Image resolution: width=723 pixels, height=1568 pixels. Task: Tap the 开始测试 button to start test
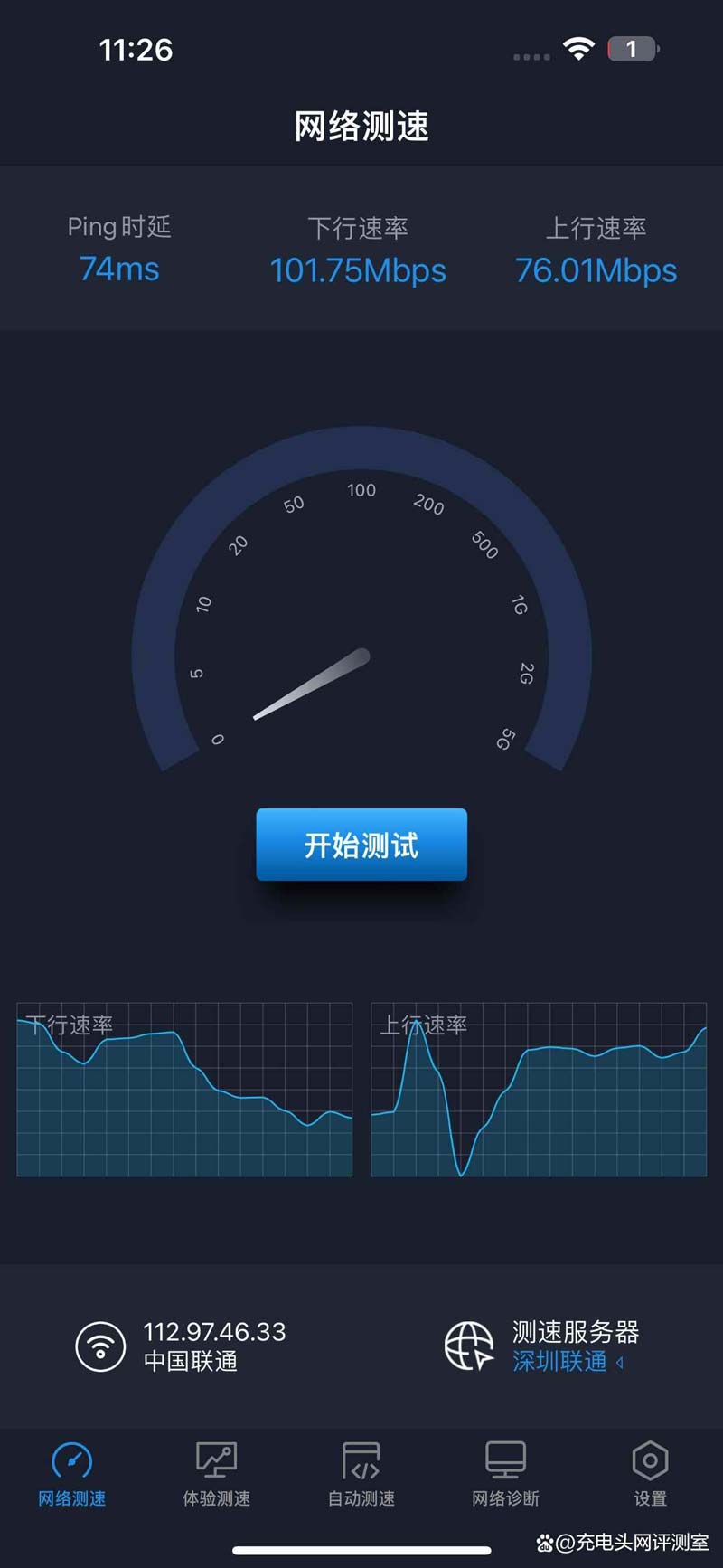[x=361, y=845]
